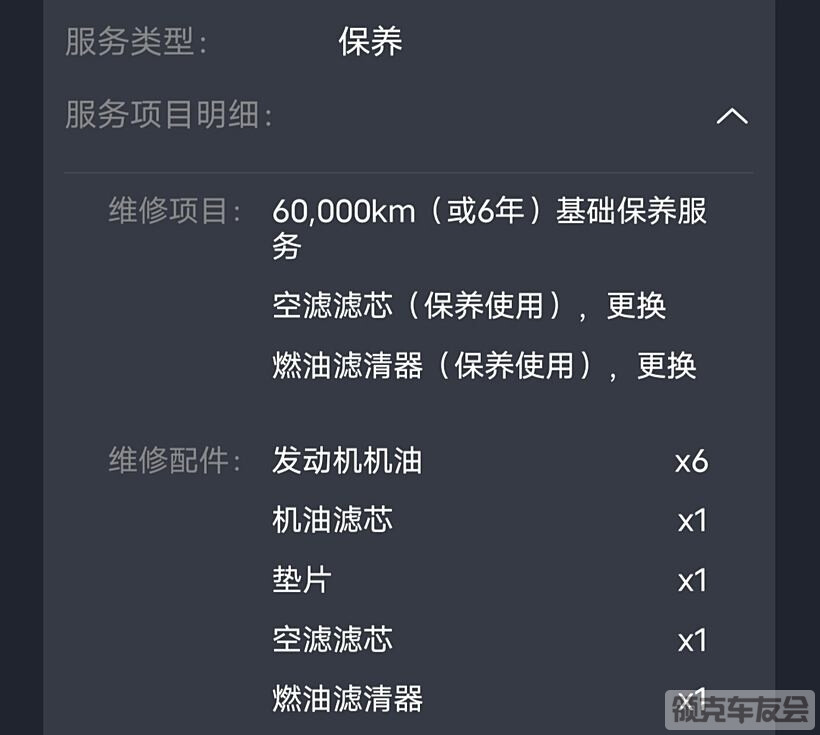820x735 pixels.
Task: Collapse the 服务项目明细 section
Action: [732, 116]
